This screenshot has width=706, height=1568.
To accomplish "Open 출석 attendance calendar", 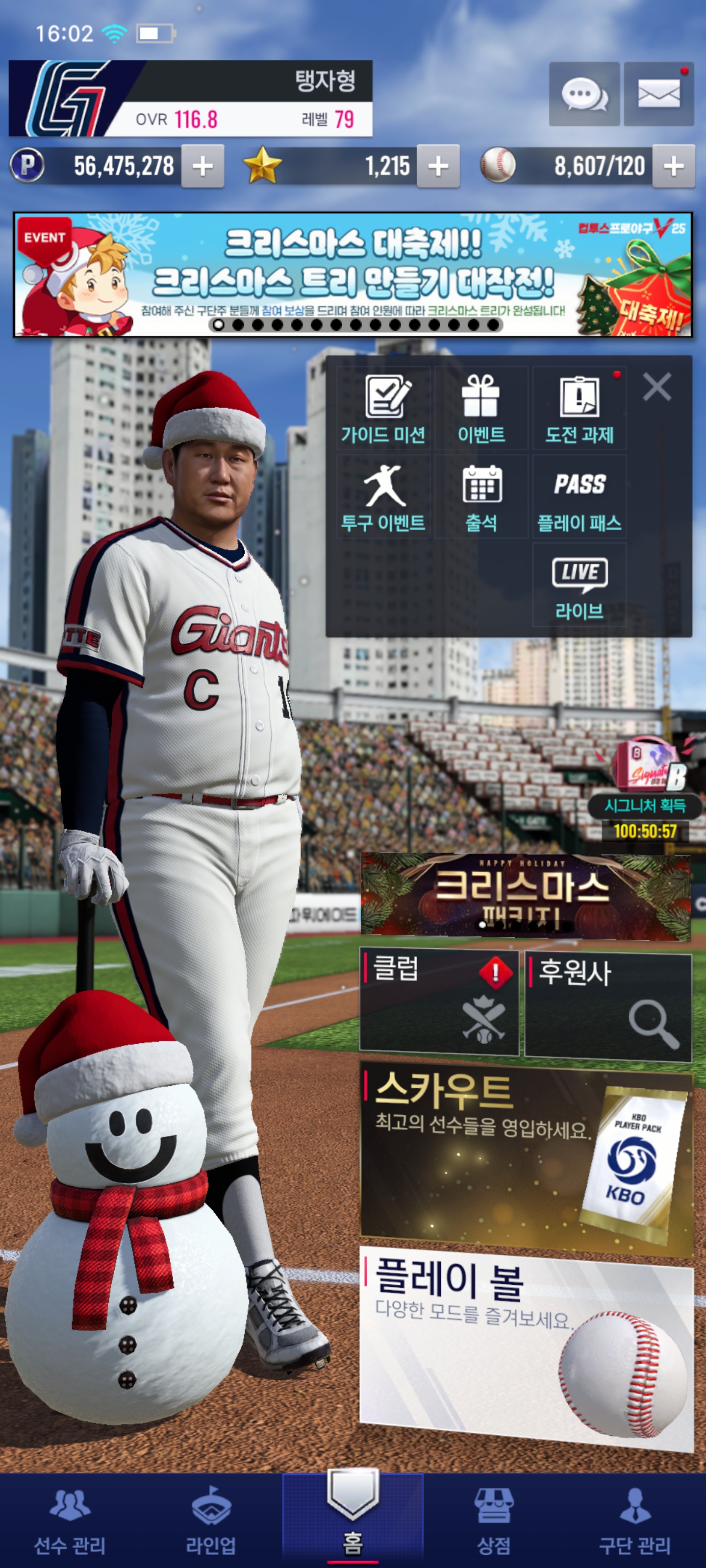I will pos(480,497).
